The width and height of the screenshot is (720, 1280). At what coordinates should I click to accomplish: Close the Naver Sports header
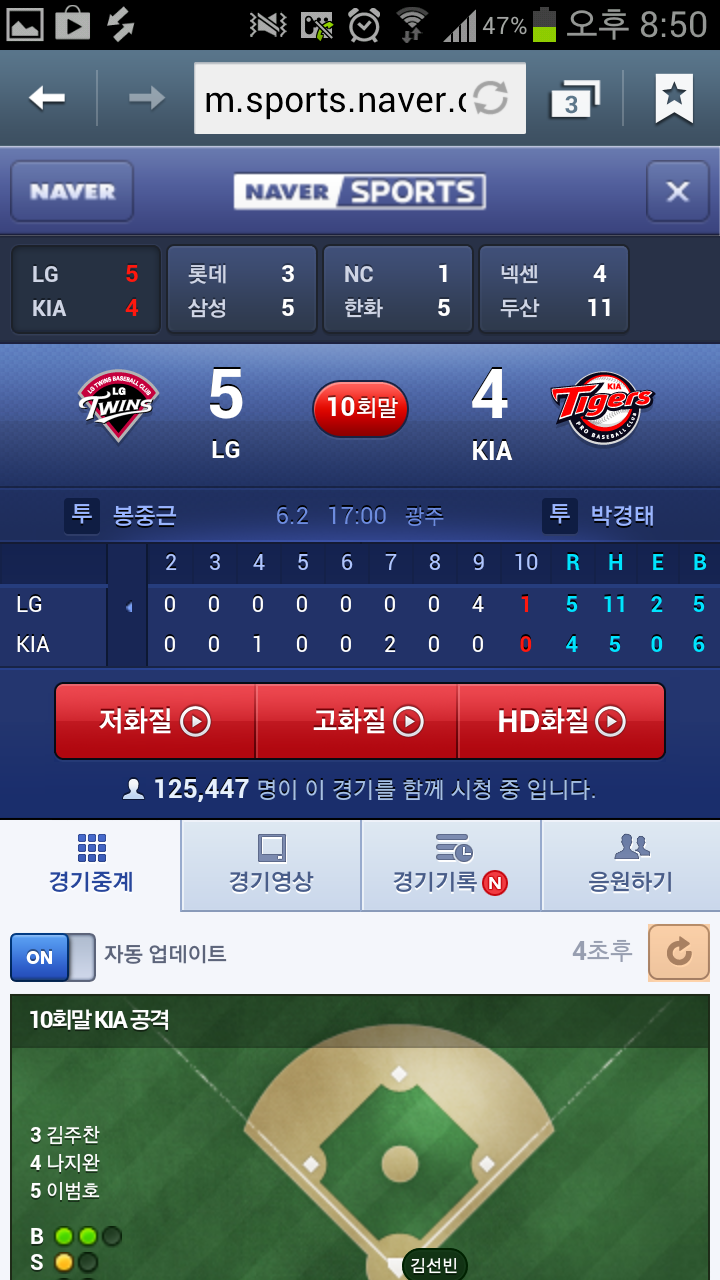tap(677, 191)
